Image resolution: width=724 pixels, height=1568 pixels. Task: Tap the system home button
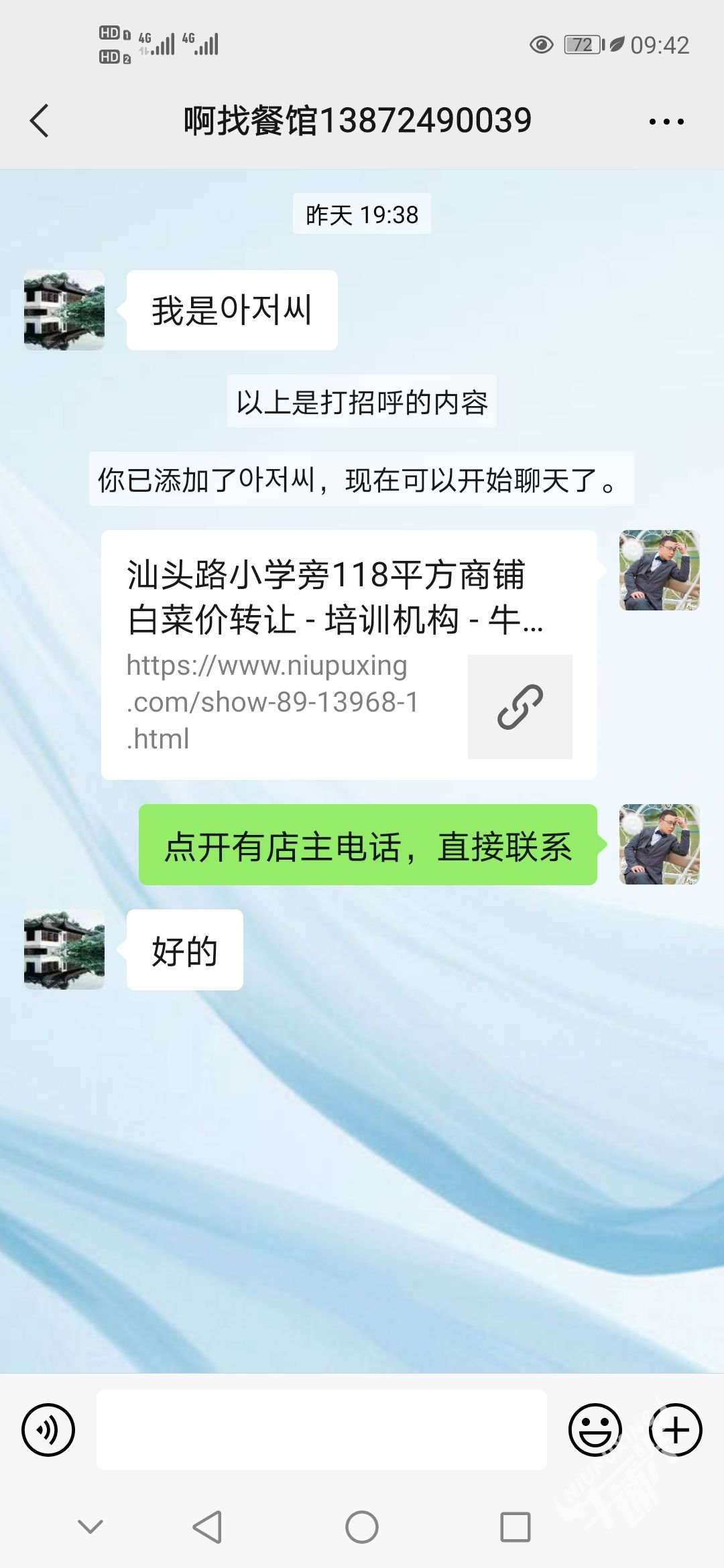pos(362,1527)
